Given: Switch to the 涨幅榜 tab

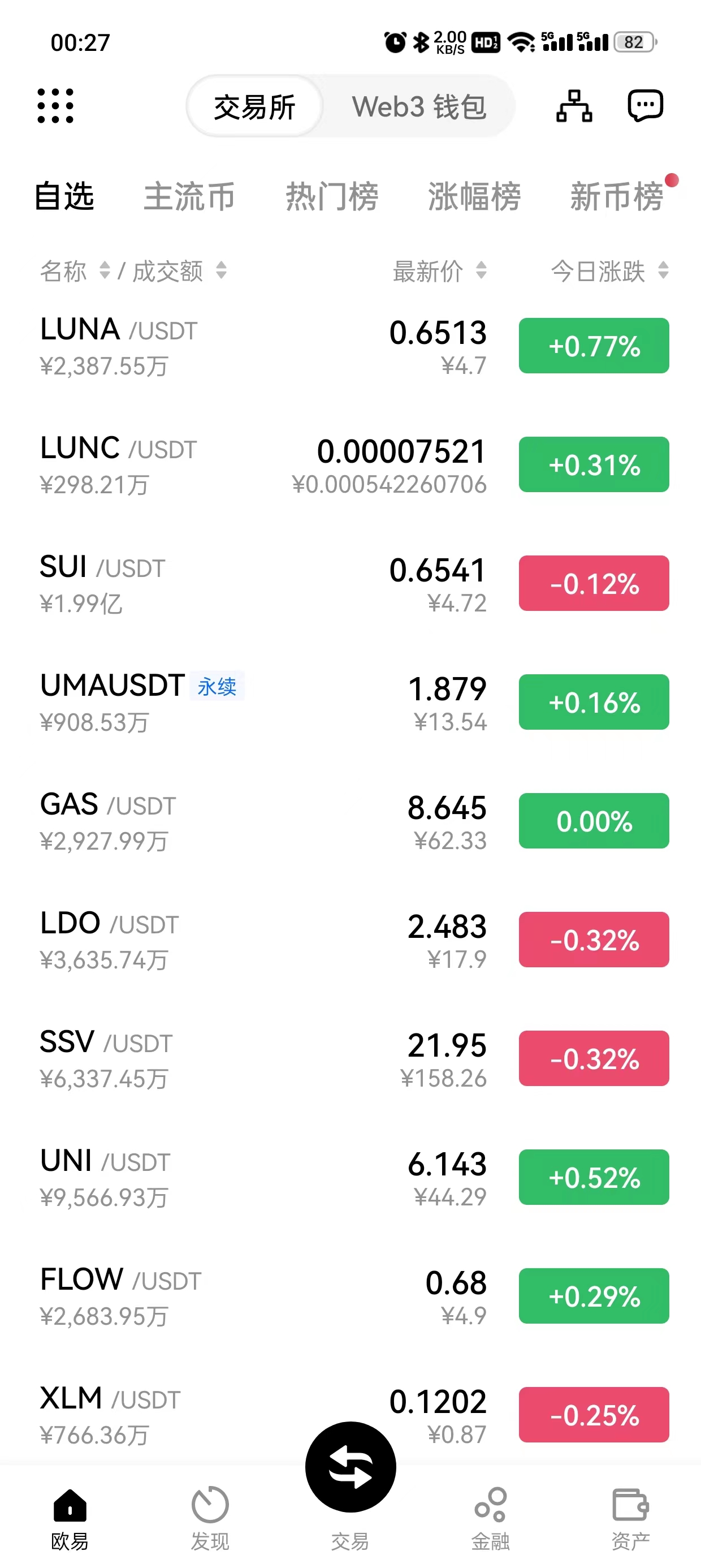Looking at the screenshot, I should point(474,196).
